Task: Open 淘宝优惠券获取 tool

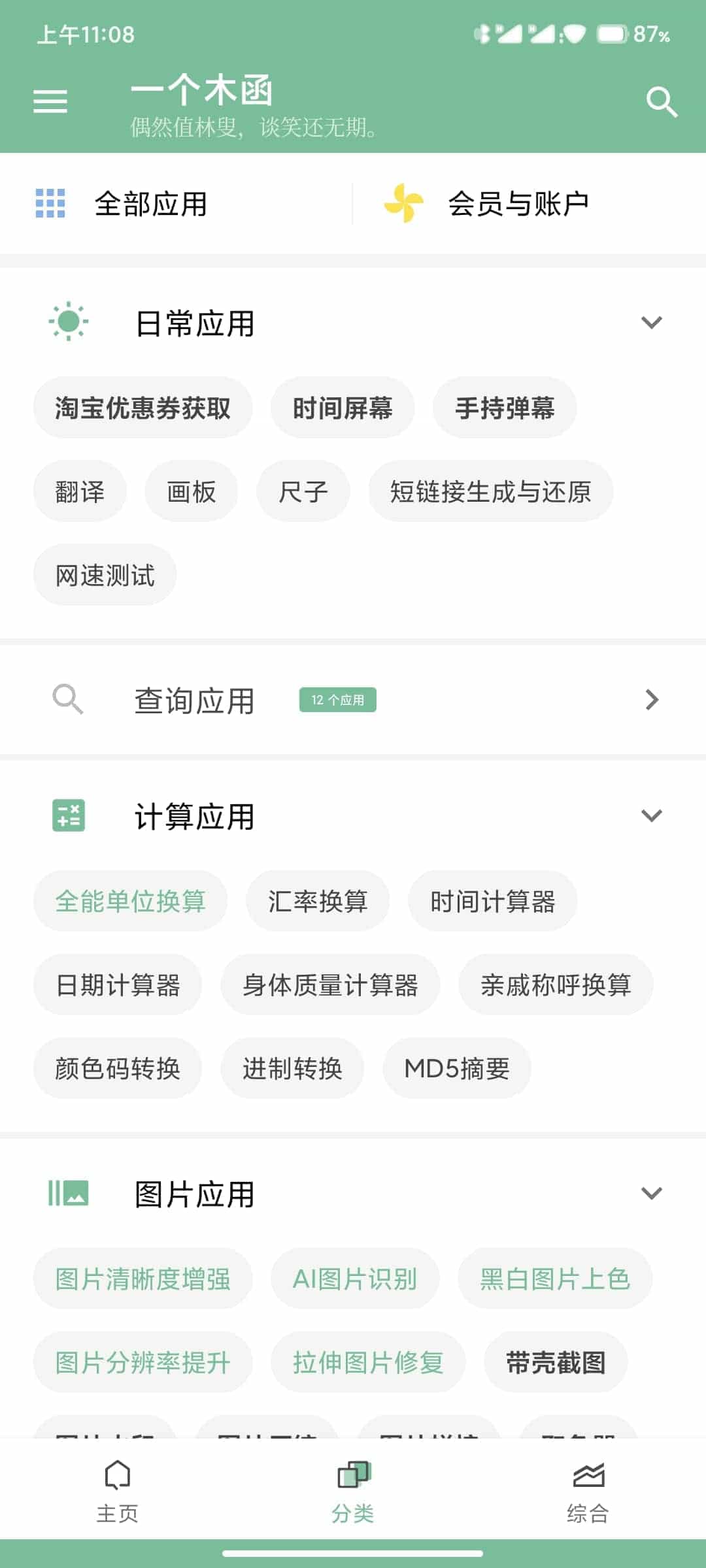Action: coord(143,408)
